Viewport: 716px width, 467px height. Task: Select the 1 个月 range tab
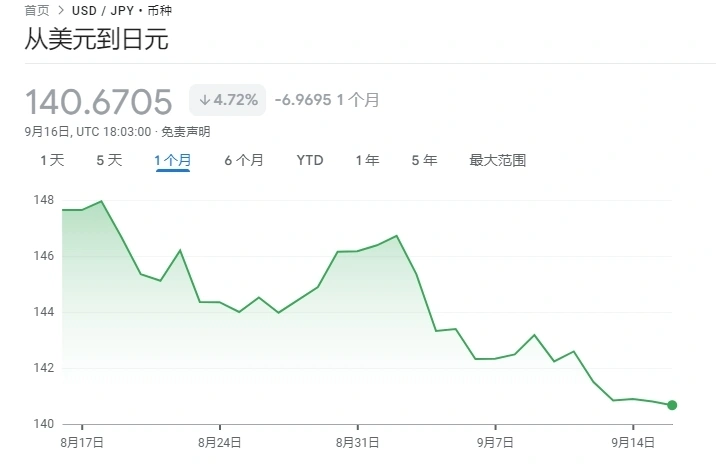click(x=173, y=160)
